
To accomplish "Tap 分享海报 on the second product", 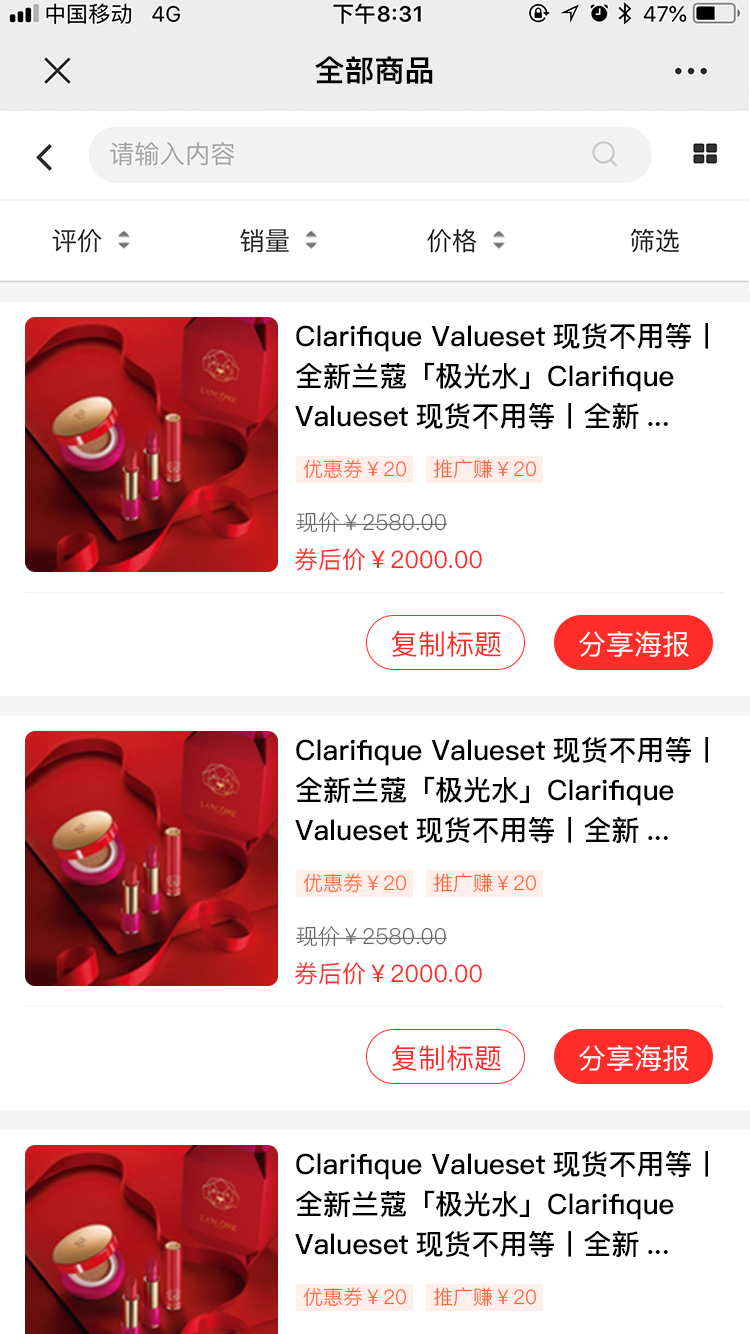I will pyautogui.click(x=633, y=1057).
